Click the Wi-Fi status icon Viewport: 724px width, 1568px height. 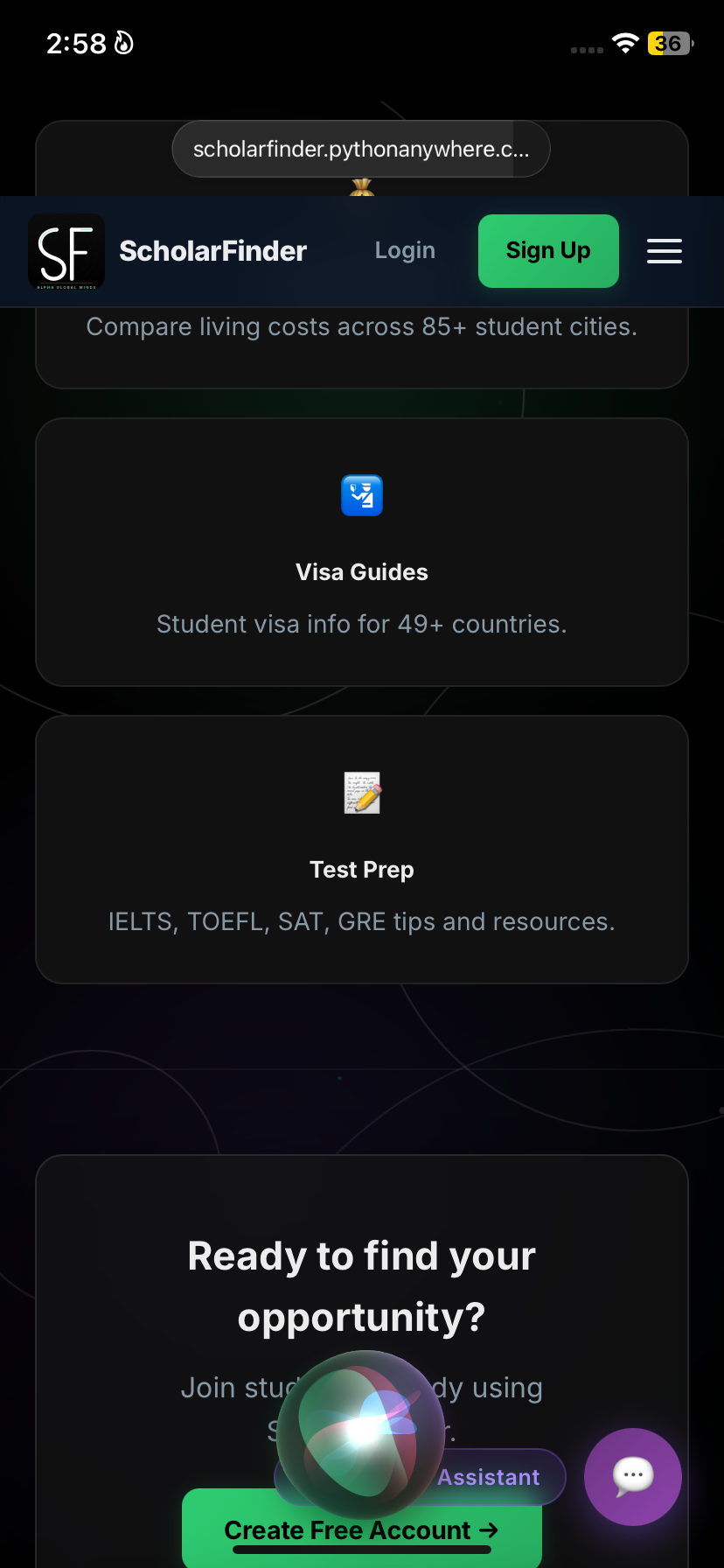point(624,44)
